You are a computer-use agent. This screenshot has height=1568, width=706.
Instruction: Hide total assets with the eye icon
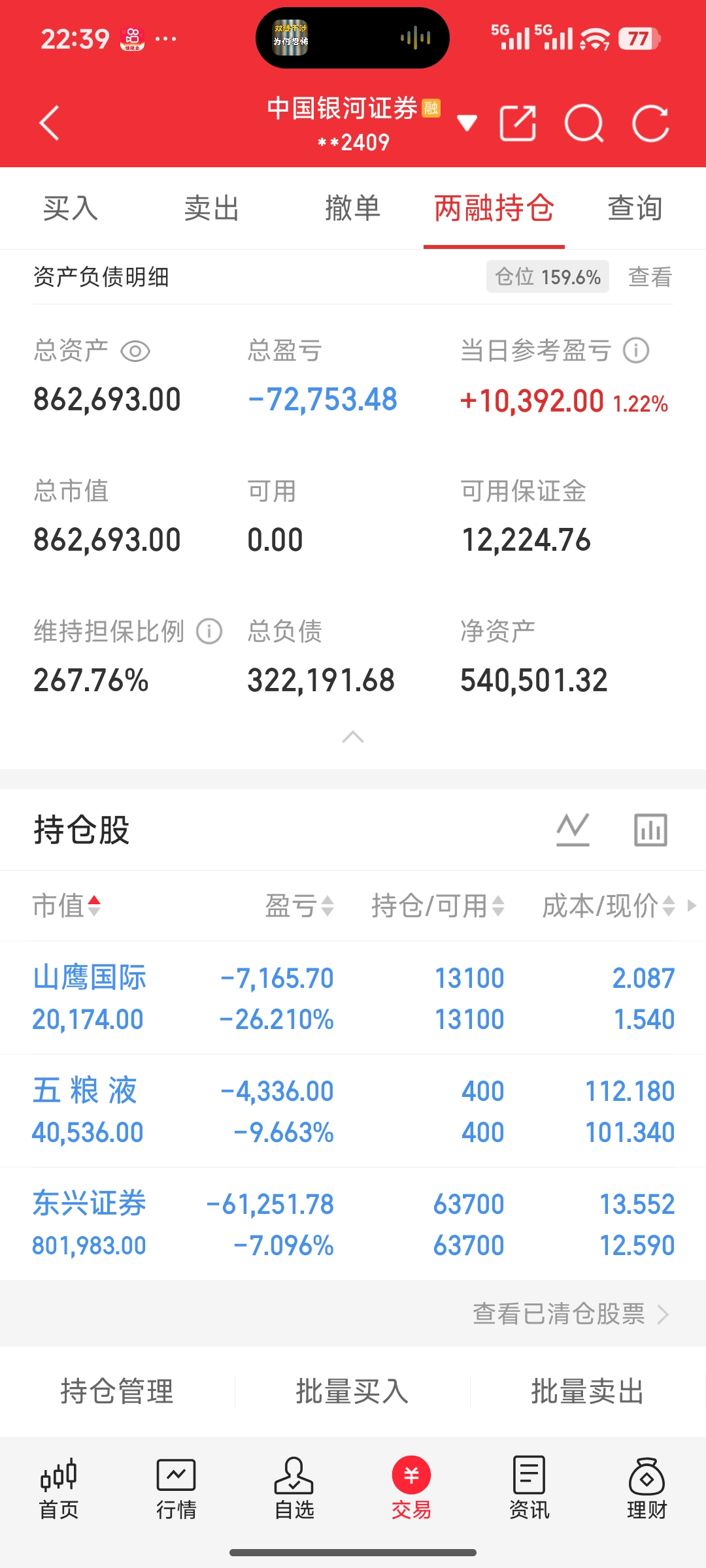(135, 351)
